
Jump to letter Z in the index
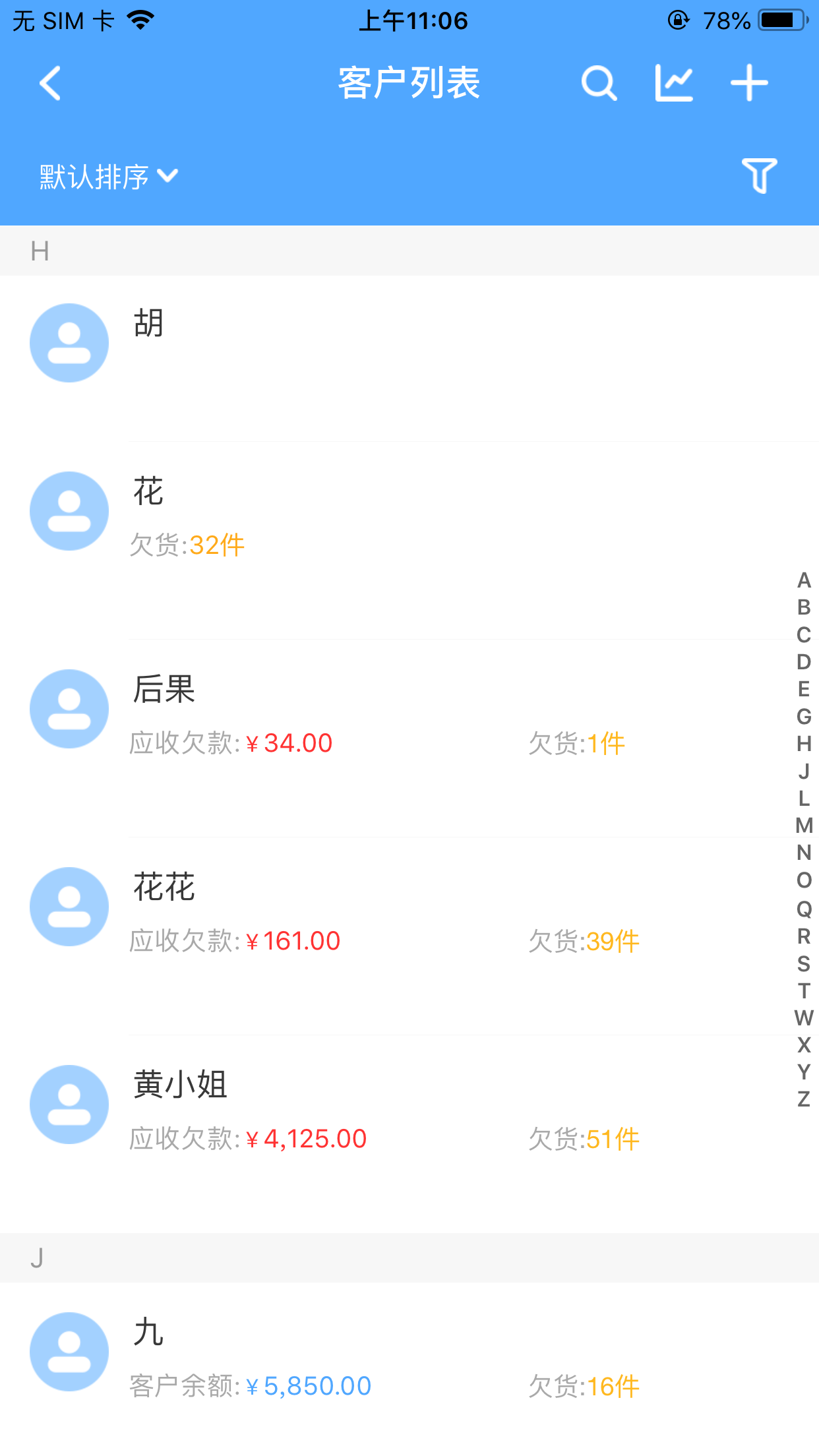803,1099
